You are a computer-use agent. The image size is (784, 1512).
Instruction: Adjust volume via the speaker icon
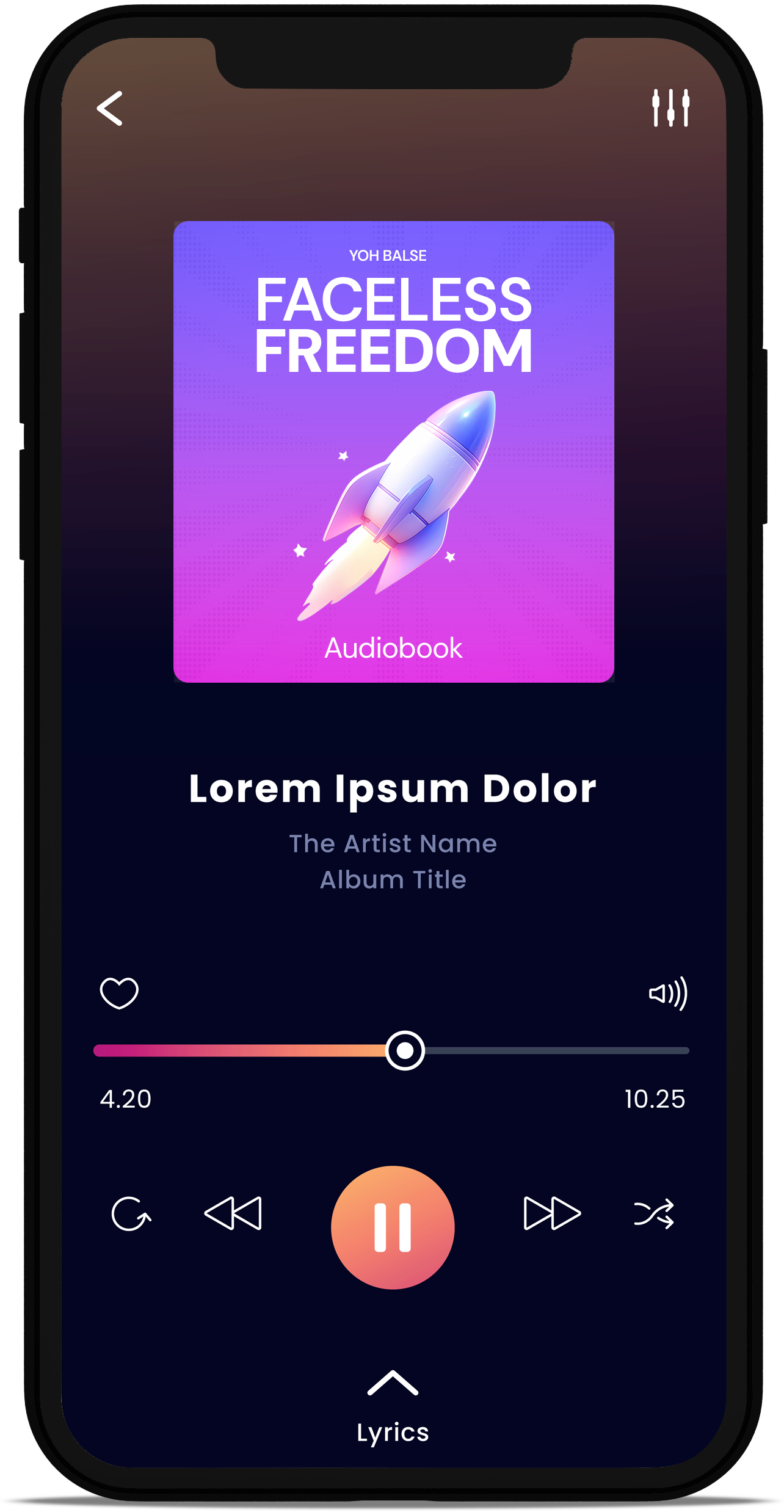(x=667, y=994)
